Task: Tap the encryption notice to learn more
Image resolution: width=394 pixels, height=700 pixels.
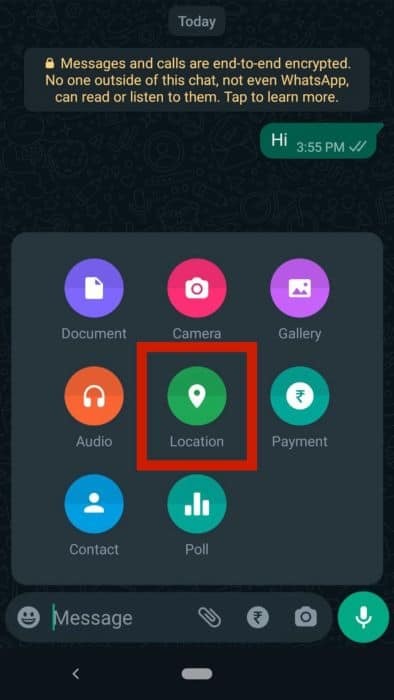Action: click(x=197, y=80)
